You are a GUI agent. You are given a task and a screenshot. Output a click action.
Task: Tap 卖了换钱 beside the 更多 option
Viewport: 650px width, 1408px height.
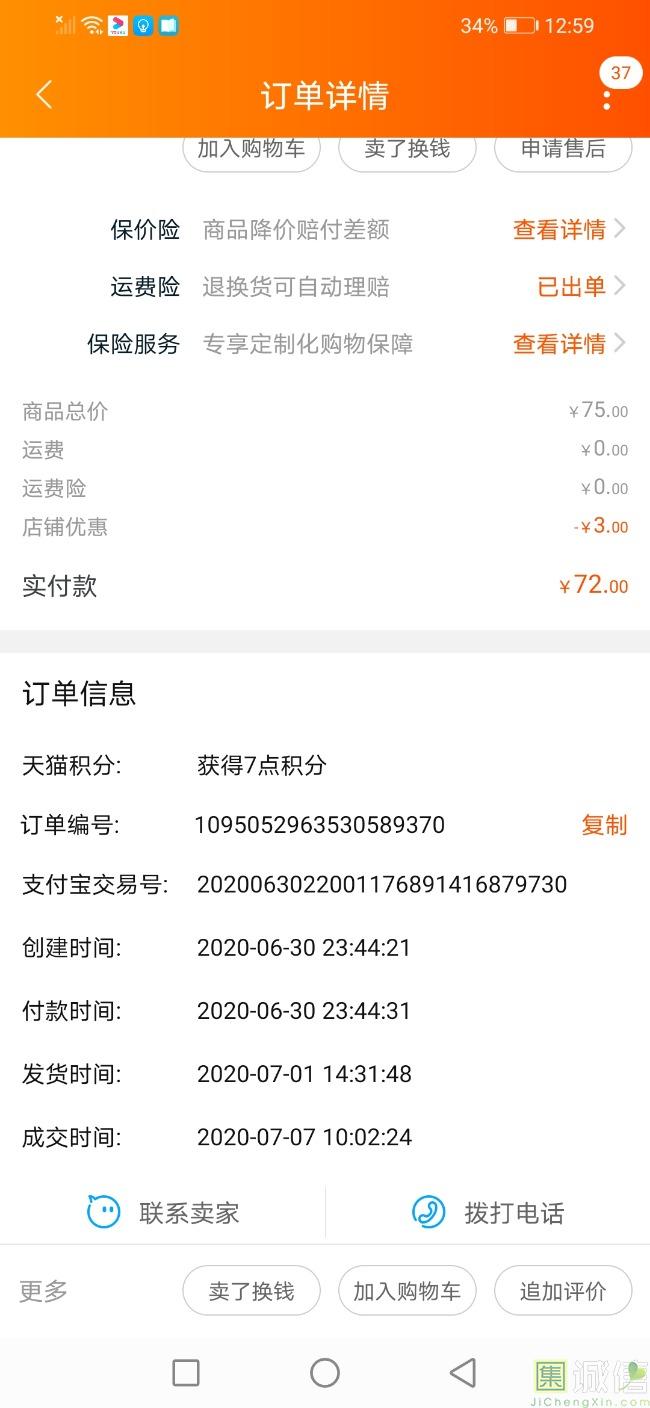(251, 1291)
